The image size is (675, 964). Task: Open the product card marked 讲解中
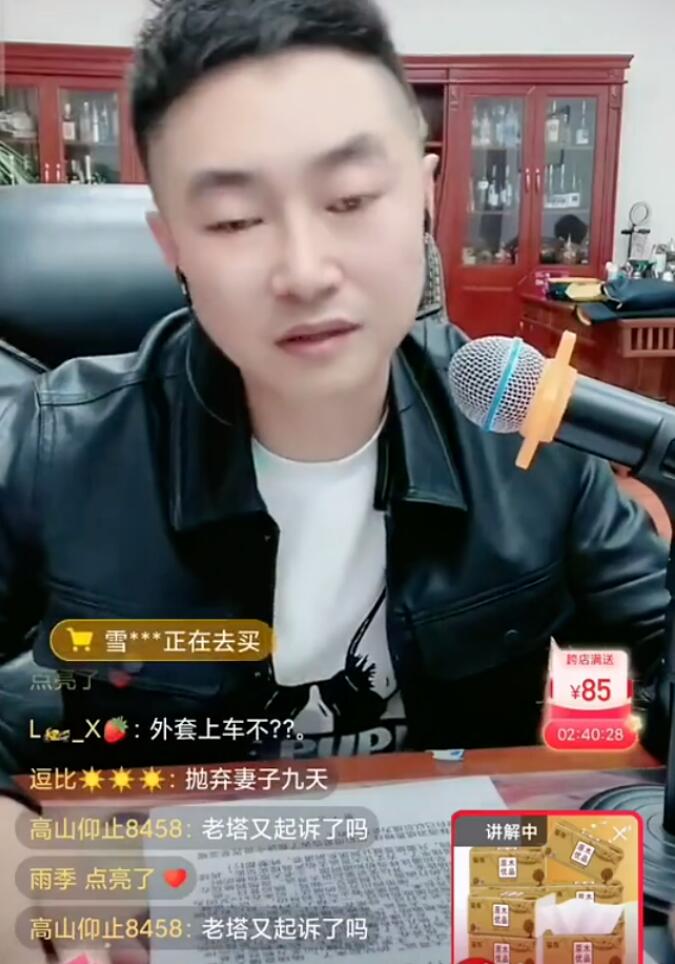pos(545,900)
